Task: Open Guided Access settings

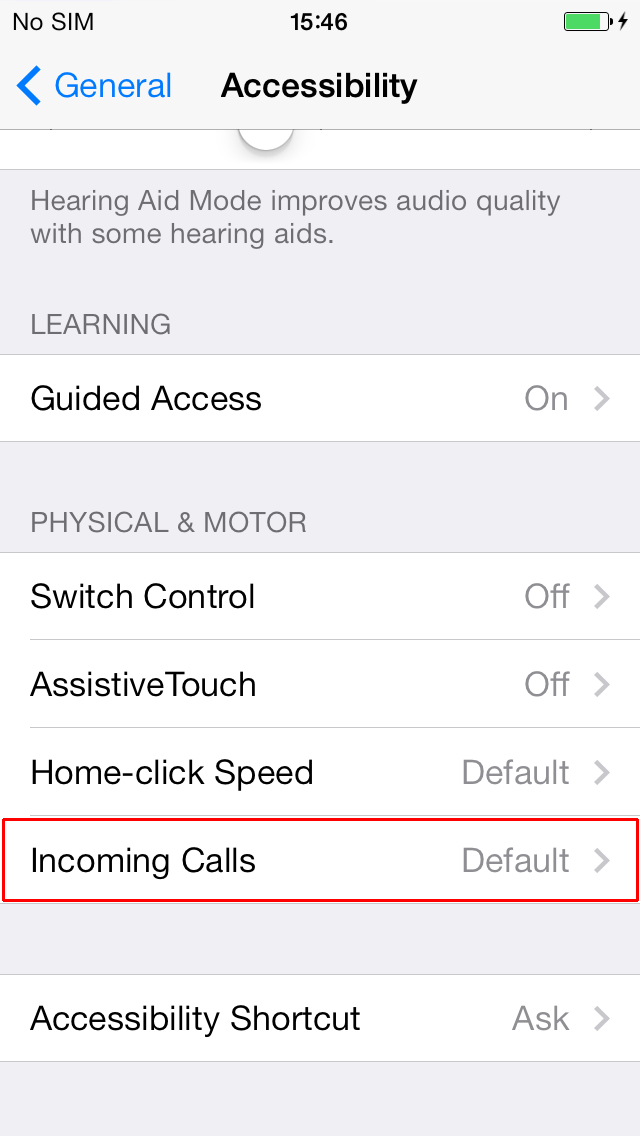Action: tap(320, 398)
